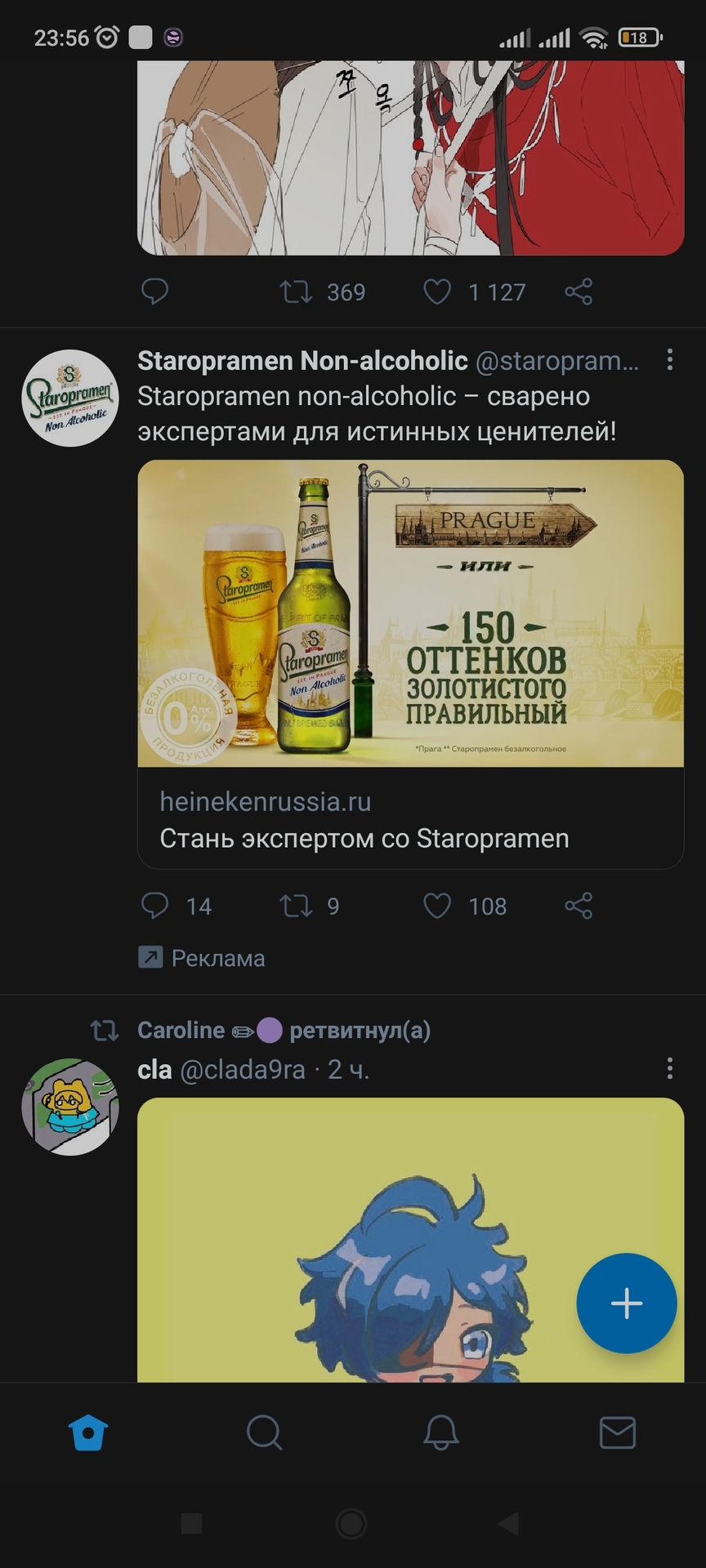The width and height of the screenshot is (706, 1568).
Task: Reply to the tweet above the ad
Action: point(155,292)
